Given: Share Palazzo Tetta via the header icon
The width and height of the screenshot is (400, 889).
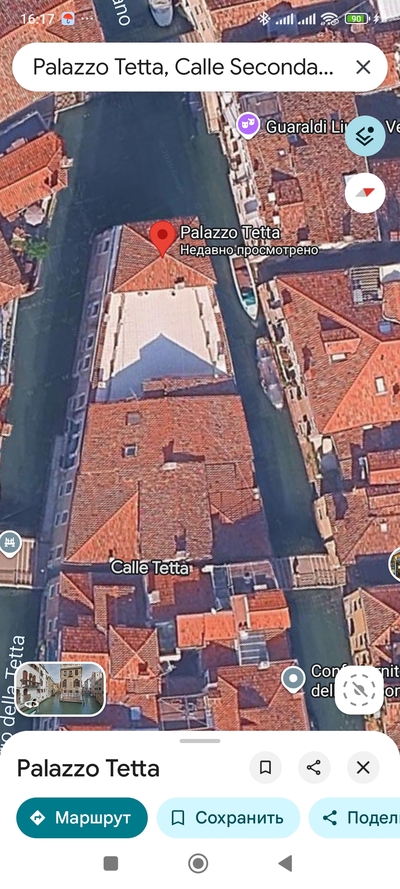Looking at the screenshot, I should pyautogui.click(x=314, y=768).
